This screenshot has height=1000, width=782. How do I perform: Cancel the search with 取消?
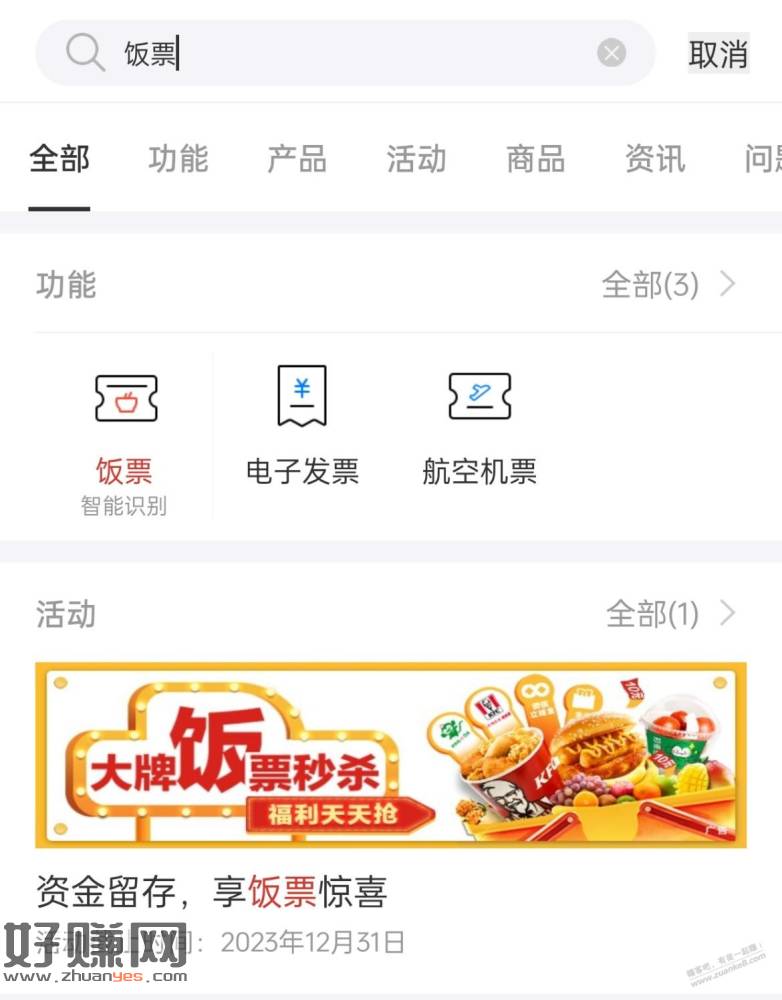coord(718,54)
